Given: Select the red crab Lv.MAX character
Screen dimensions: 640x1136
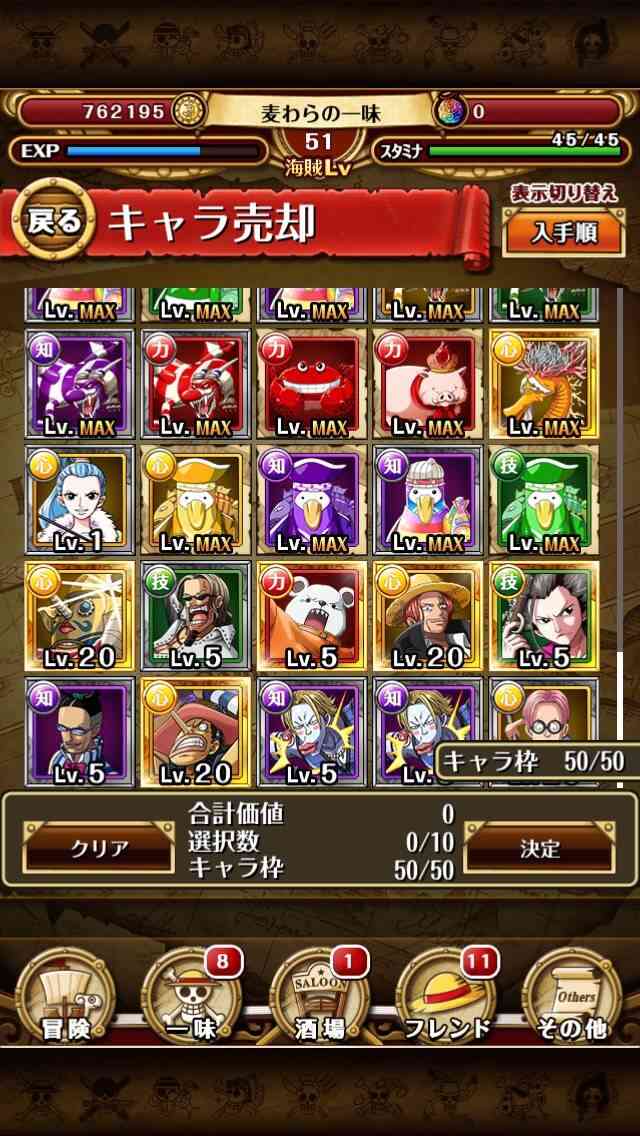Looking at the screenshot, I should tap(312, 384).
